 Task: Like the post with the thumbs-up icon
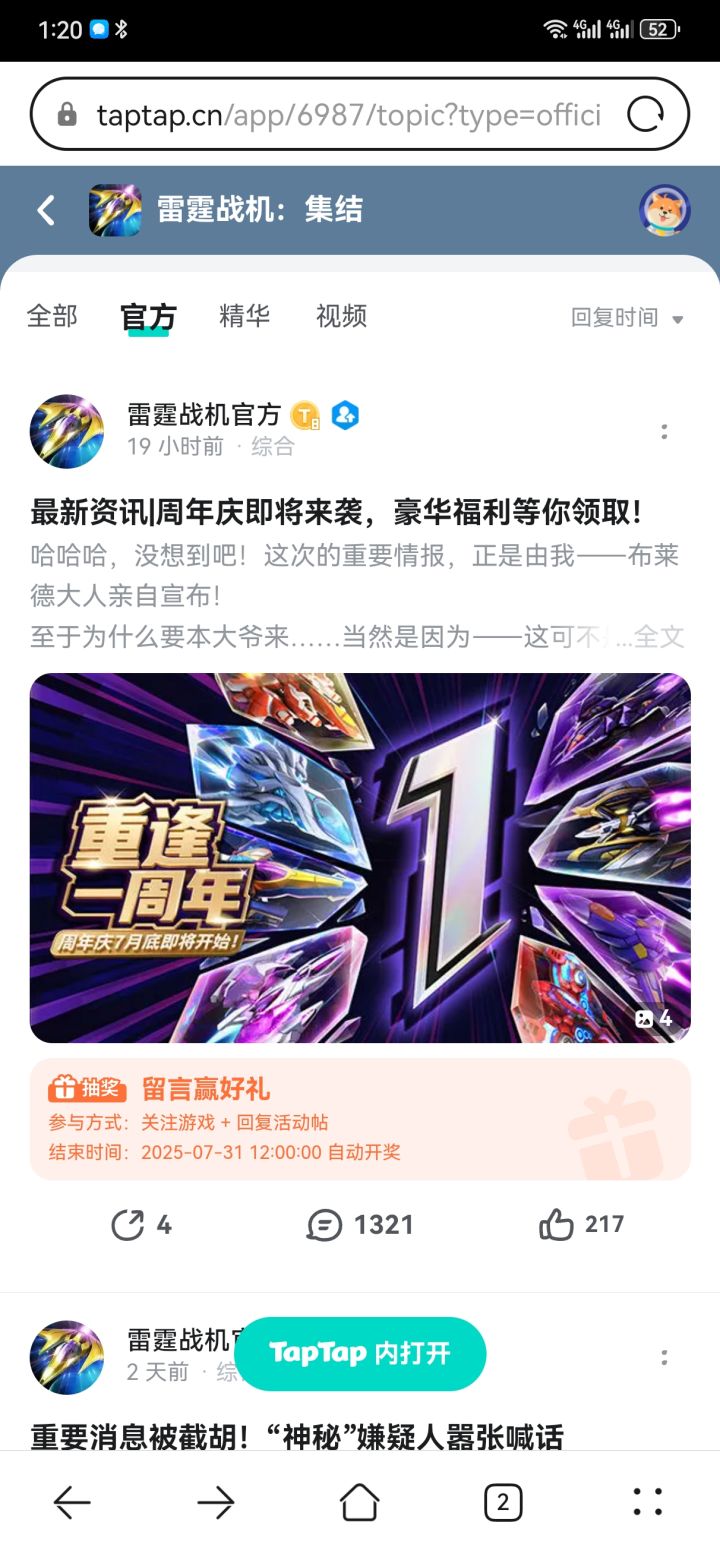click(556, 1225)
